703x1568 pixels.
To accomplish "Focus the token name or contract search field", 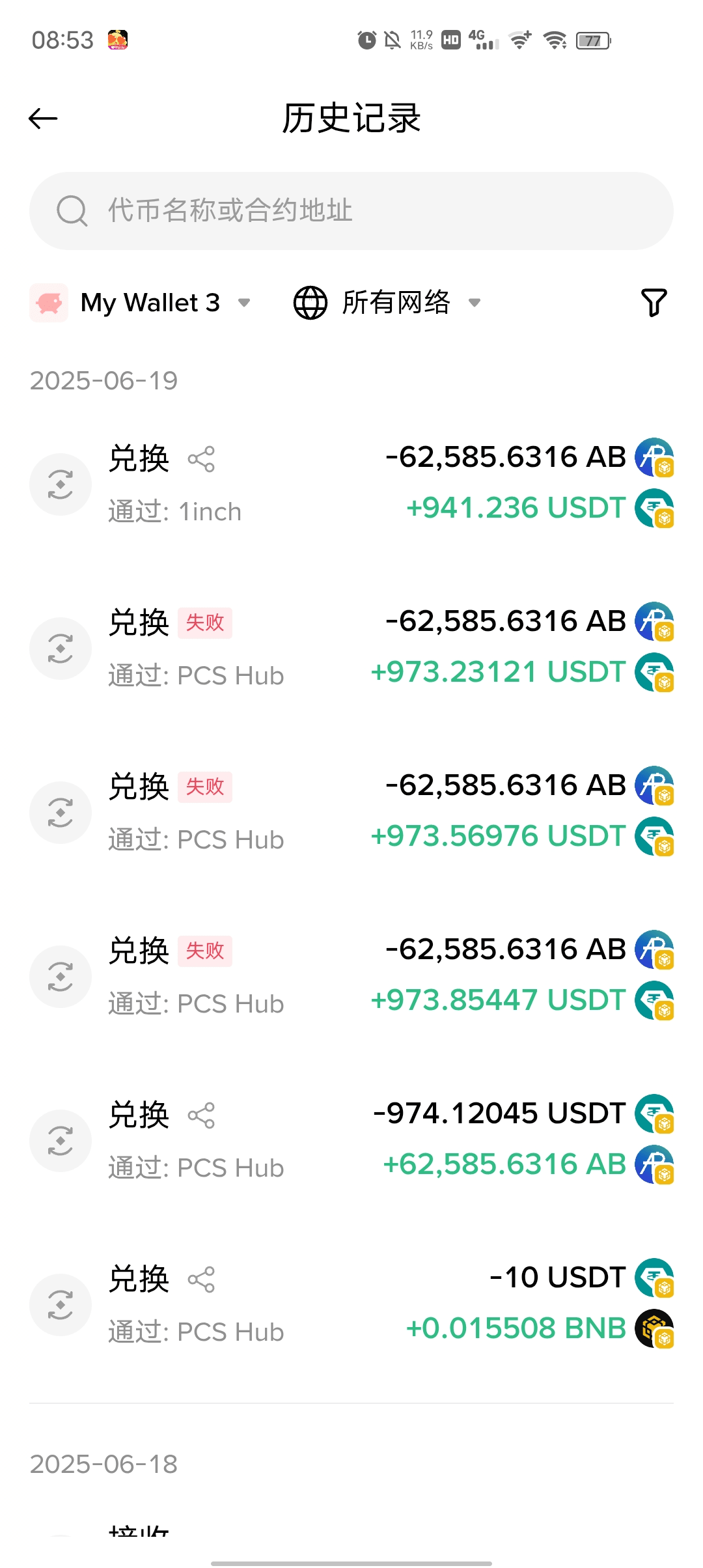I will [x=351, y=210].
